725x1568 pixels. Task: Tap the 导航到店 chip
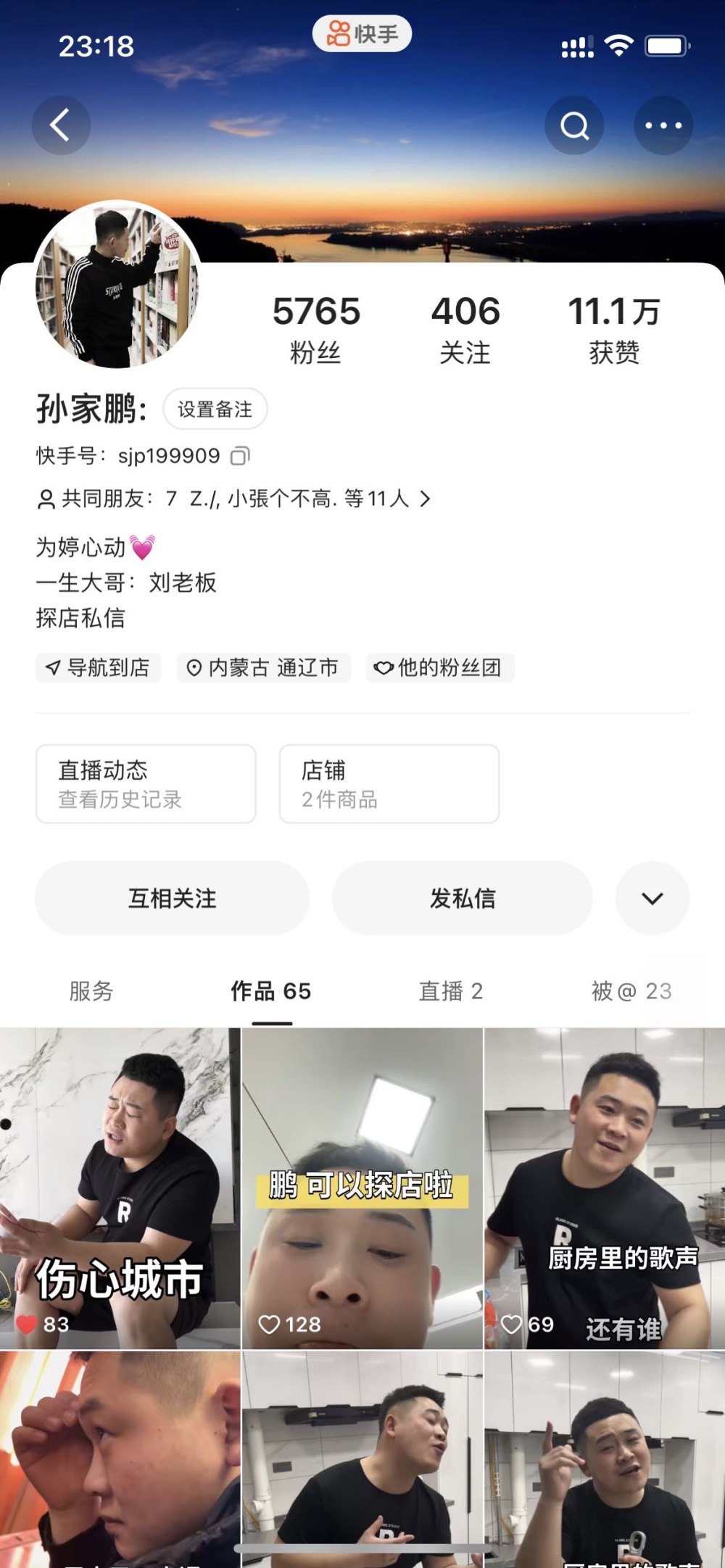[x=98, y=667]
